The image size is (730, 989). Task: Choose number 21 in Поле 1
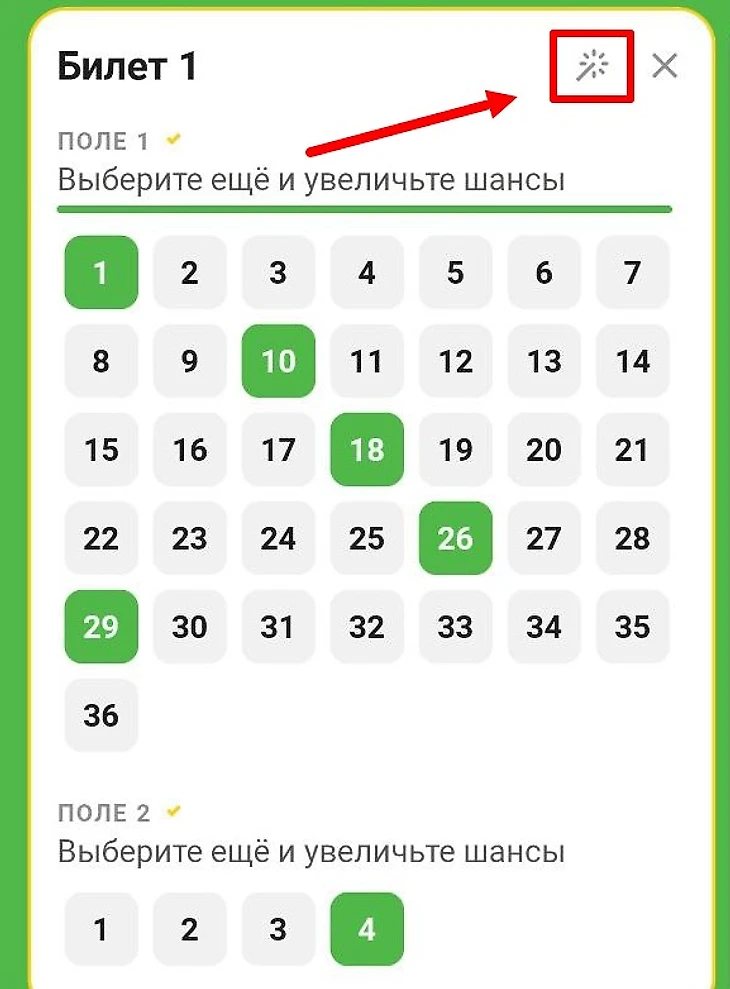point(632,450)
